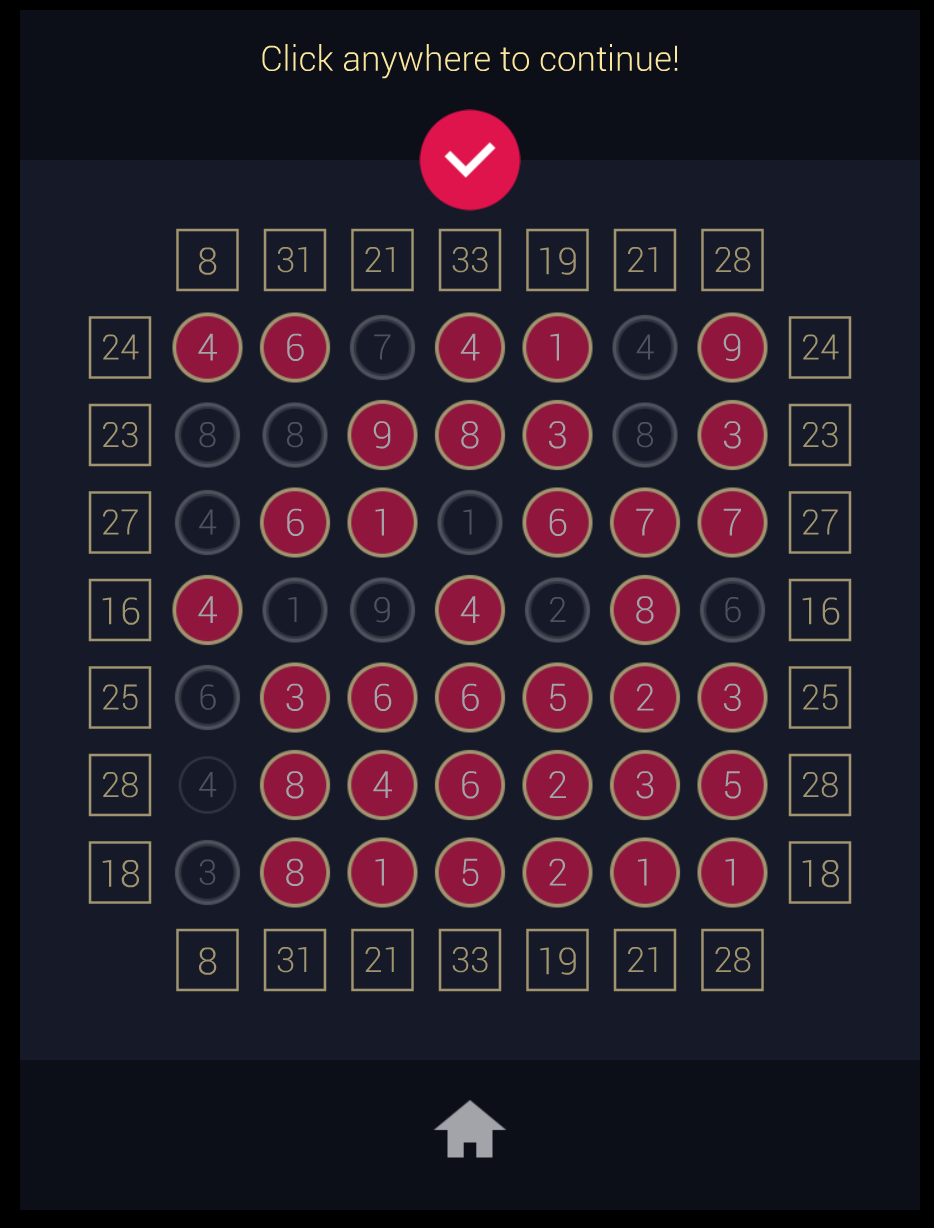934x1228 pixels.
Task: Tap the highlighted 9 in the 24 row
Action: [732, 348]
